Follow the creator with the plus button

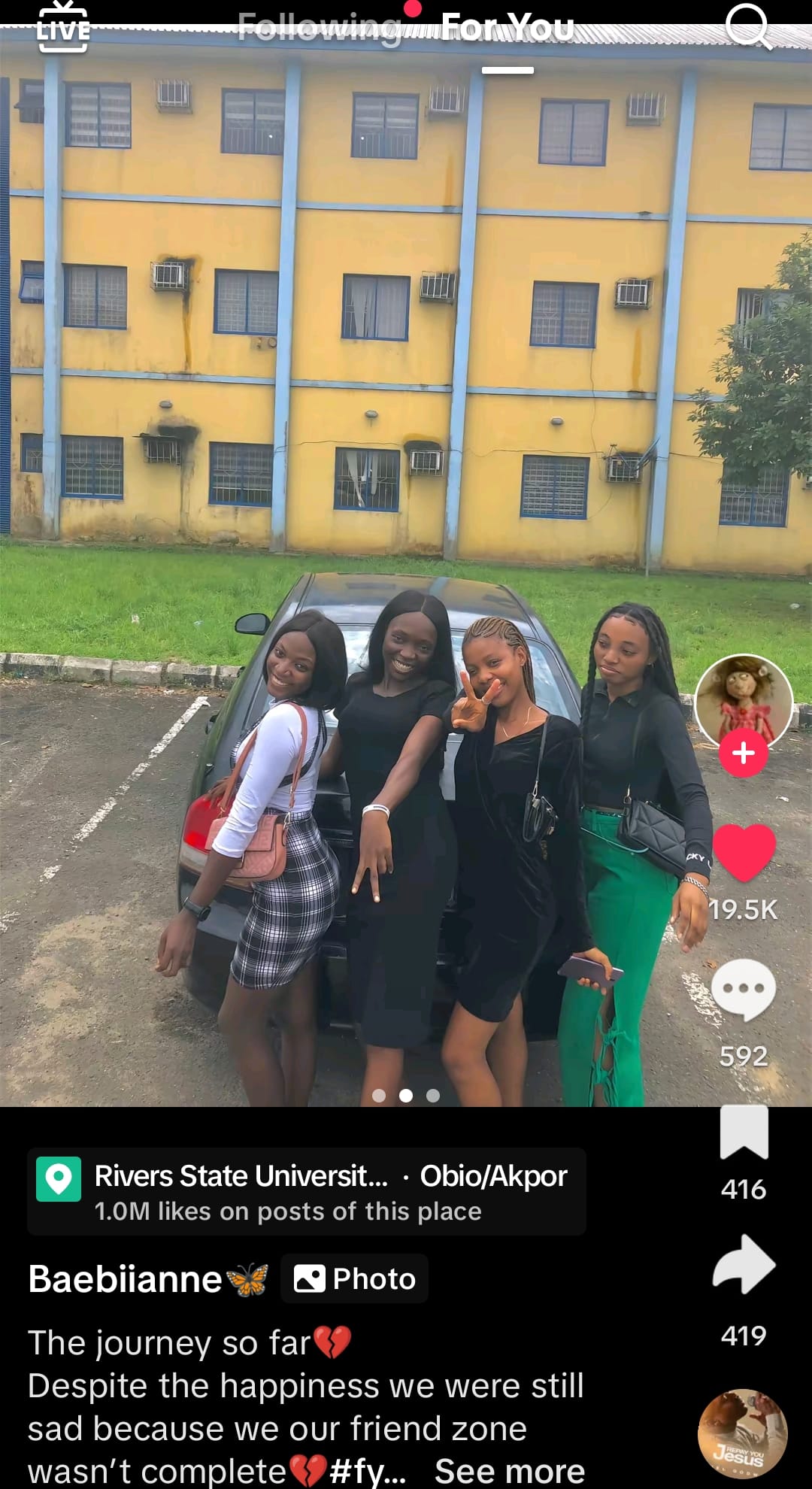coord(744,753)
